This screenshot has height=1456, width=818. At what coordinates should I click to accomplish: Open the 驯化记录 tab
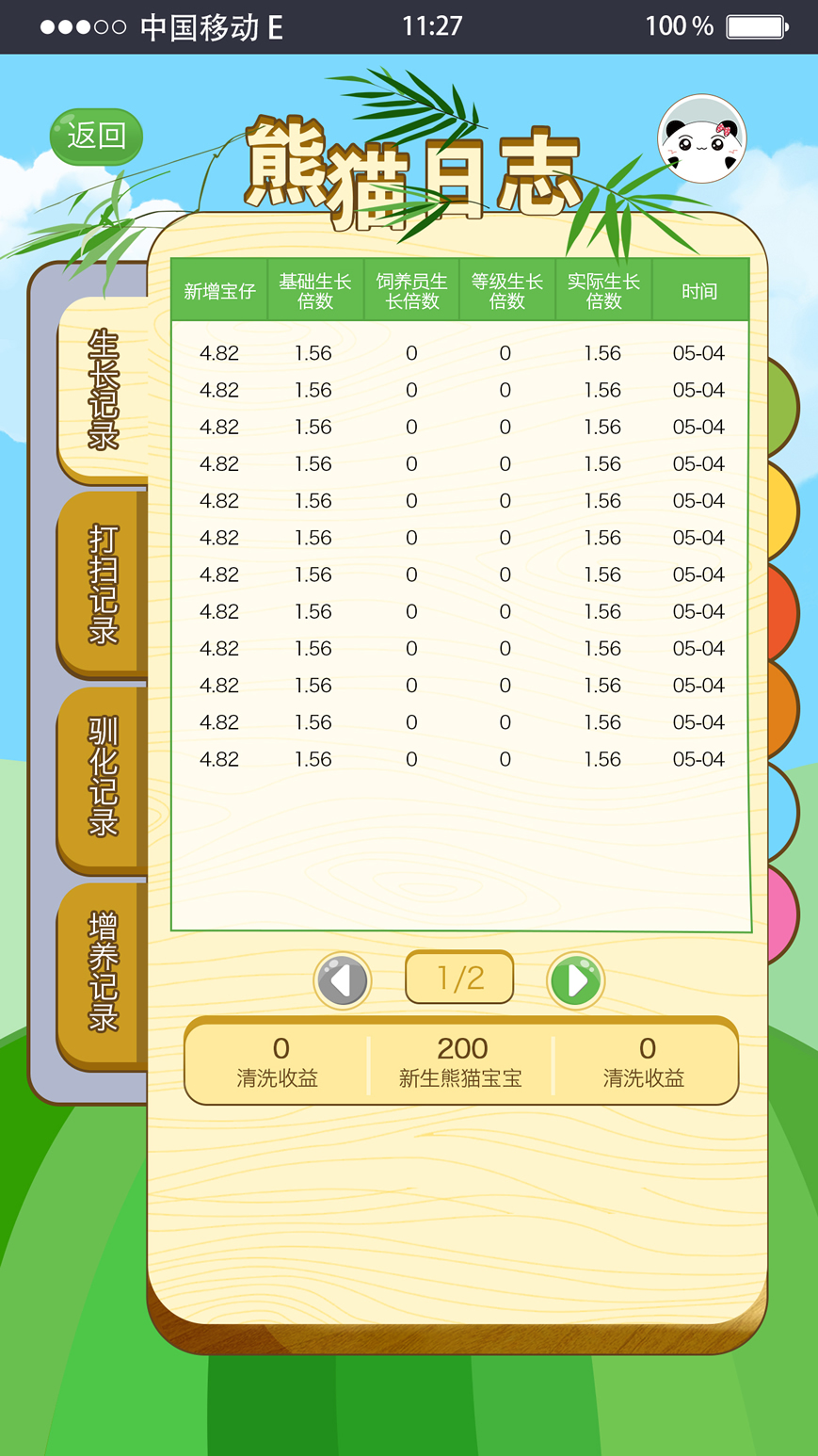pyautogui.click(x=102, y=778)
